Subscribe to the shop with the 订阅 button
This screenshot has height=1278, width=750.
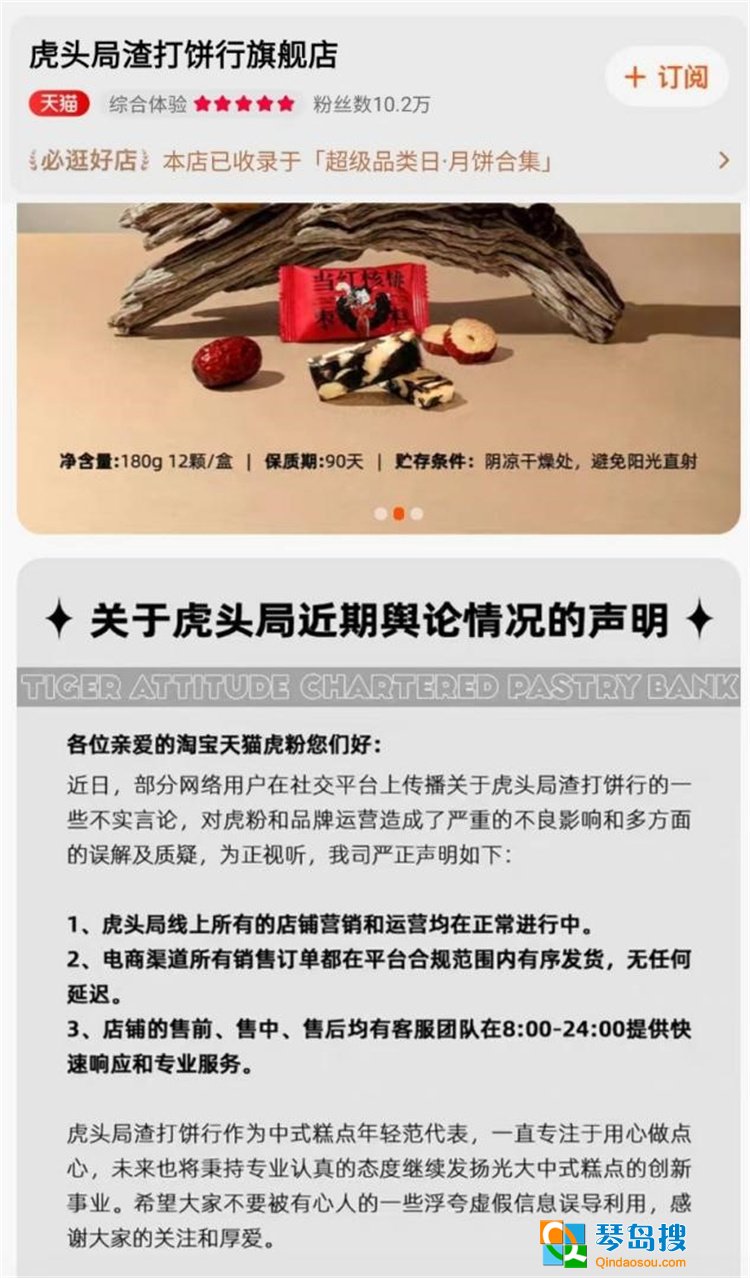[x=666, y=77]
